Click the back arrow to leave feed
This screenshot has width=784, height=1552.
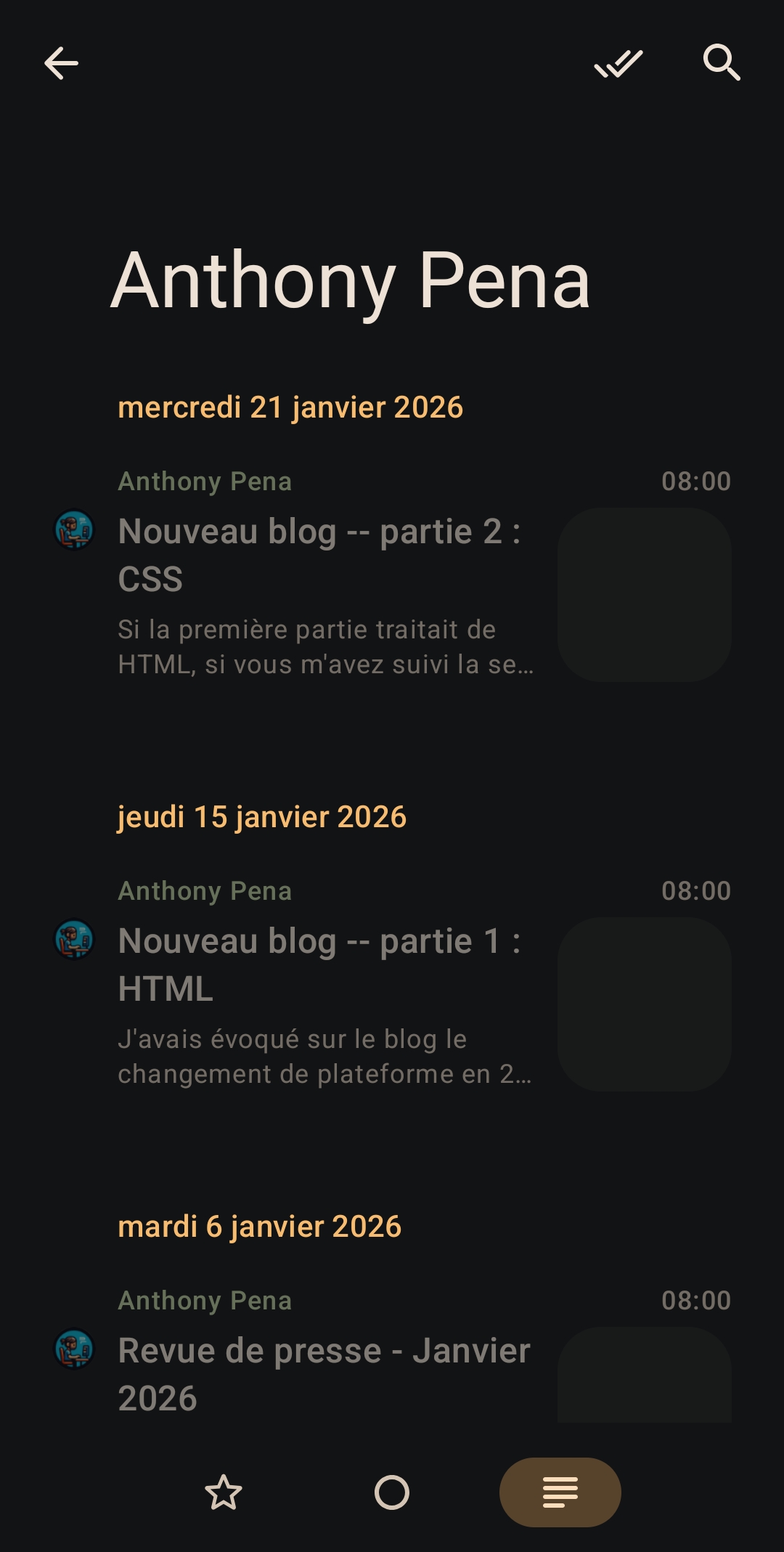[x=60, y=64]
